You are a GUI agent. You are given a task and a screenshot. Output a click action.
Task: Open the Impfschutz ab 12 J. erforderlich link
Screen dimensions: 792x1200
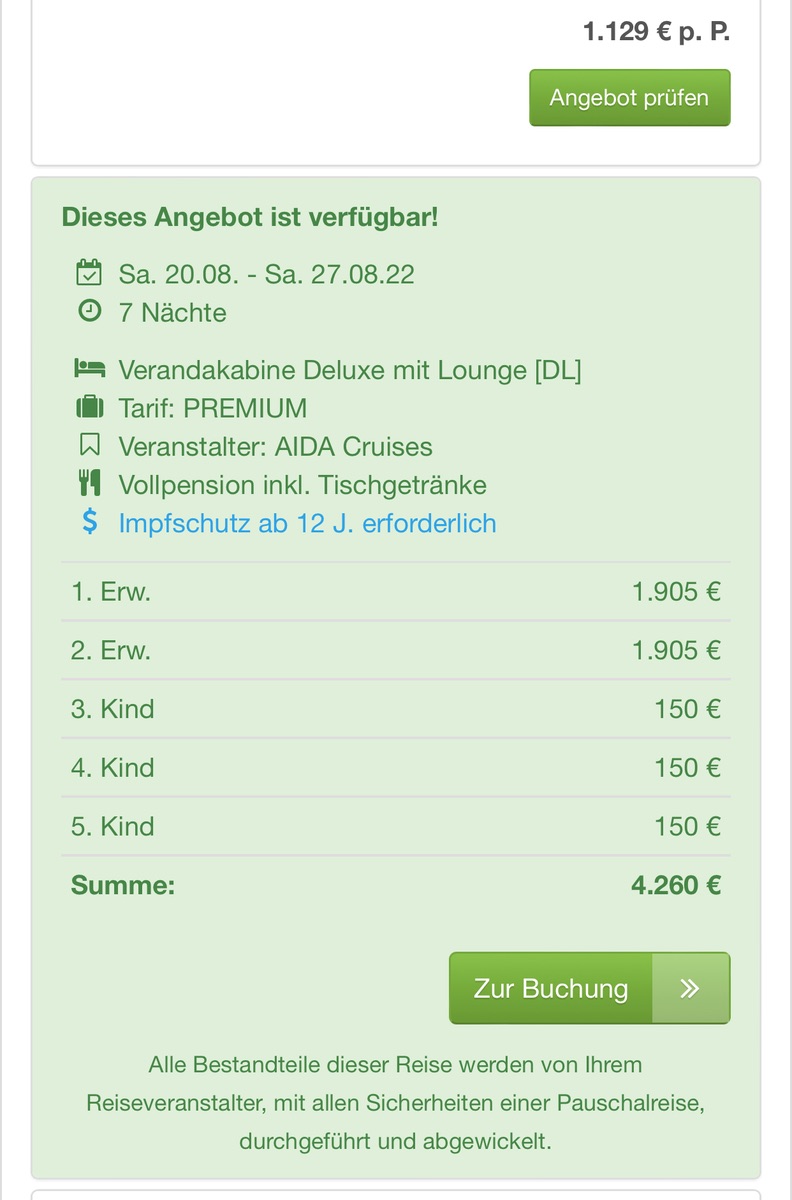pos(307,523)
